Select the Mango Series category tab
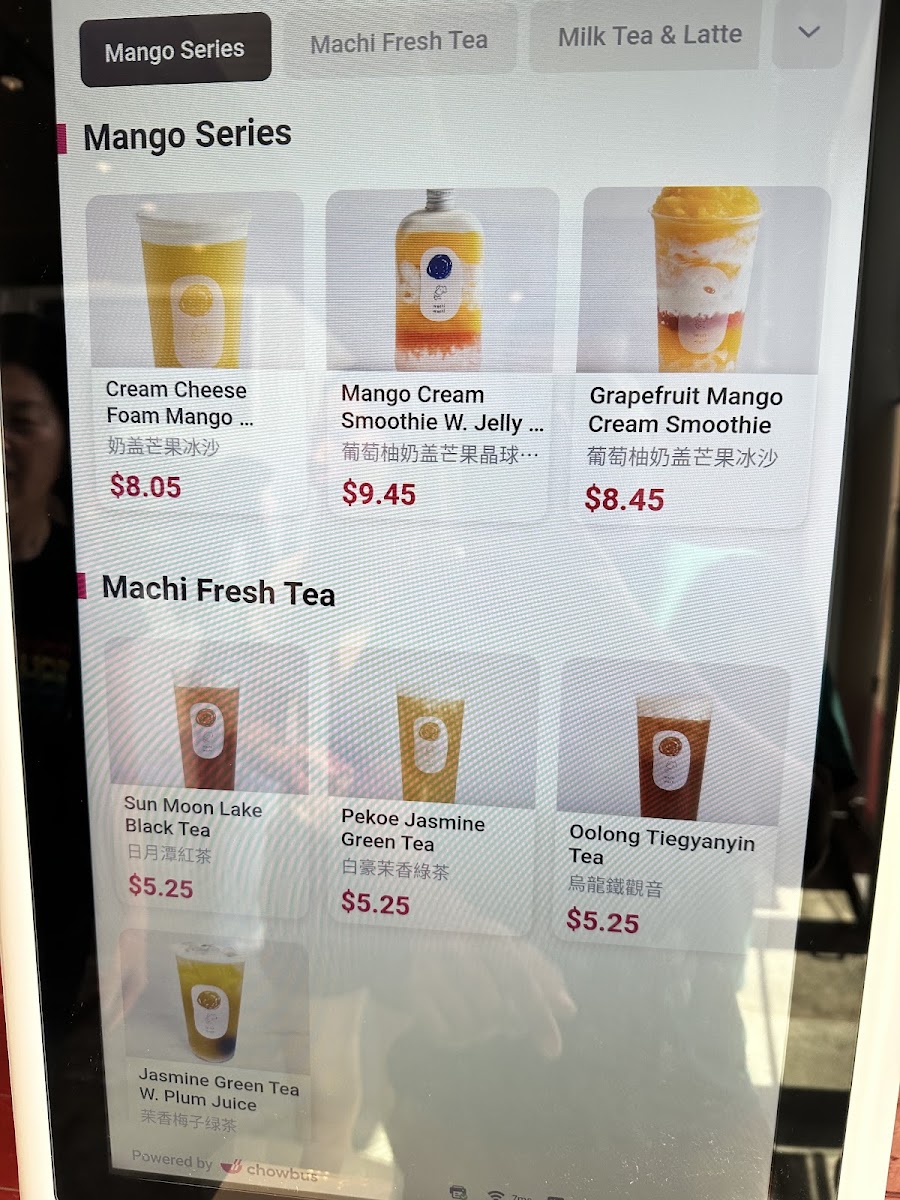 [x=175, y=50]
